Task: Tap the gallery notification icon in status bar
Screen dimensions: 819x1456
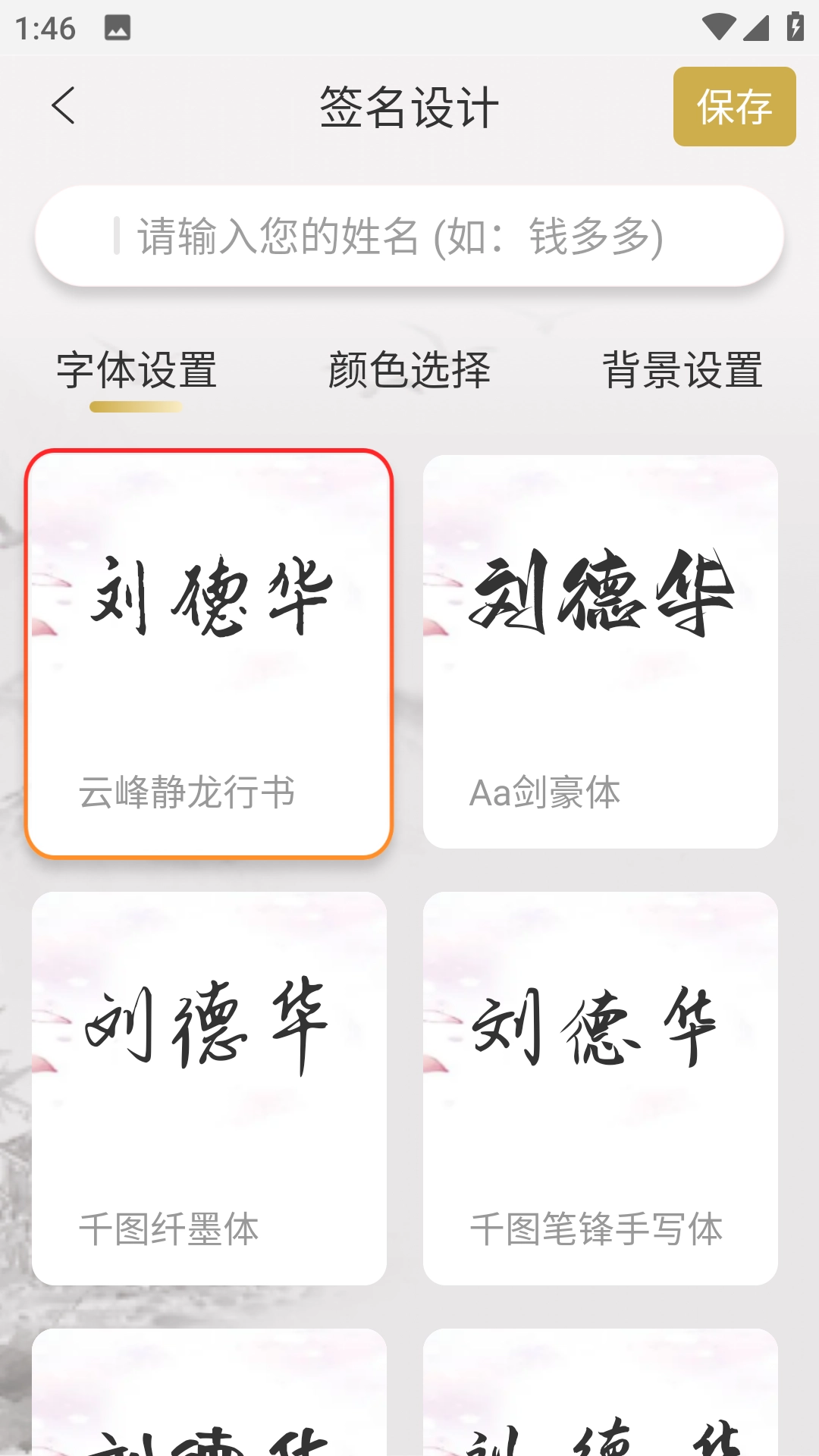Action: point(115,29)
